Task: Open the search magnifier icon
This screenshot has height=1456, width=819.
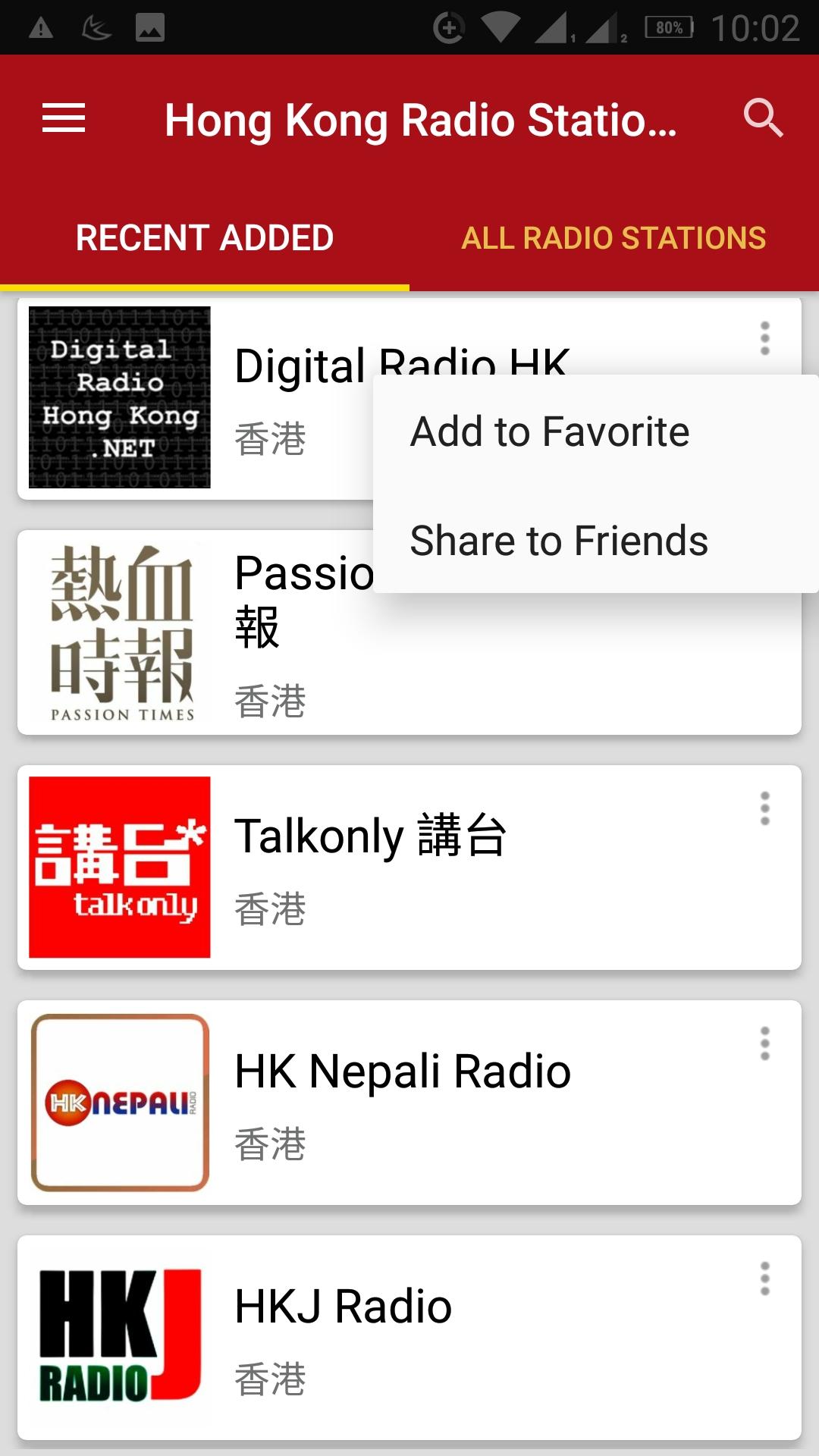Action: pyautogui.click(x=763, y=118)
